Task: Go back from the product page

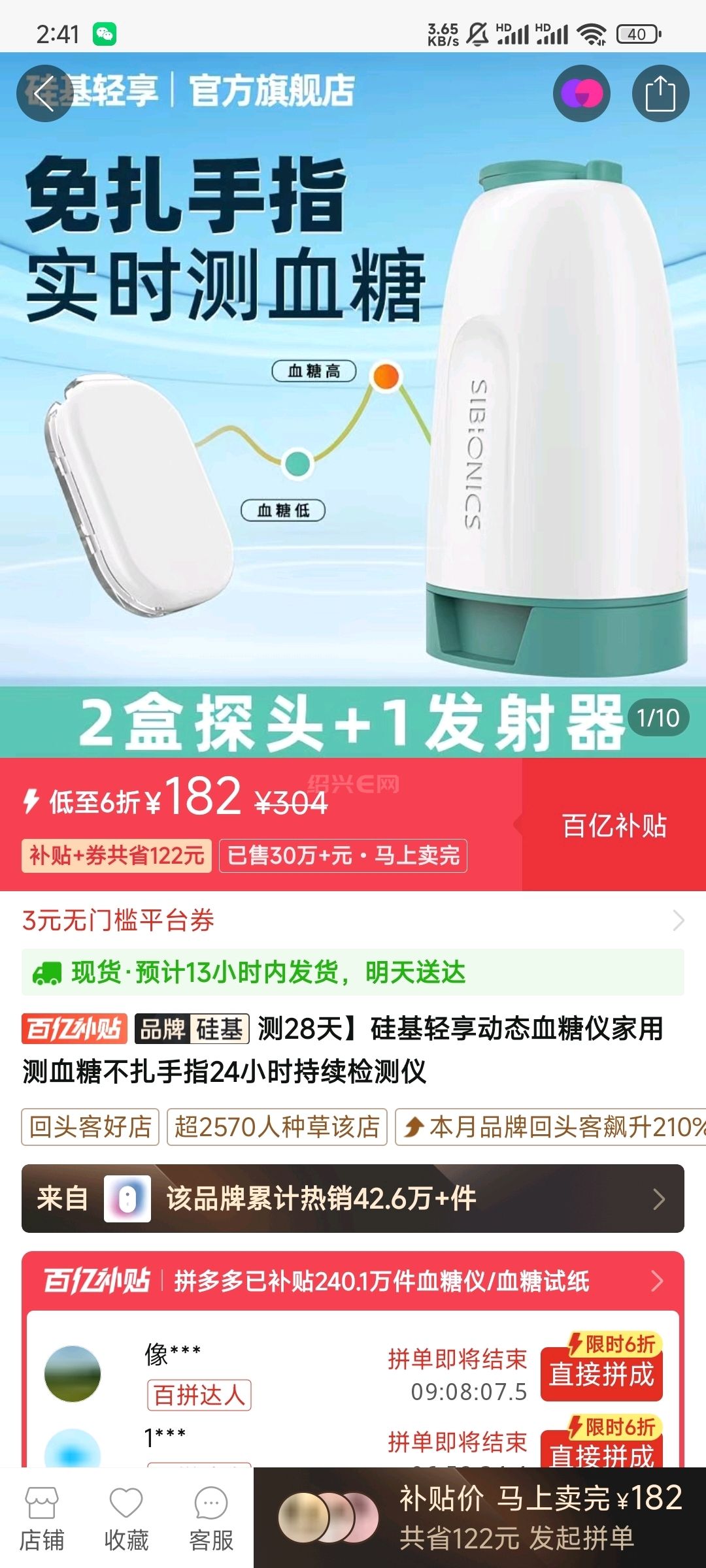Action: tap(44, 93)
